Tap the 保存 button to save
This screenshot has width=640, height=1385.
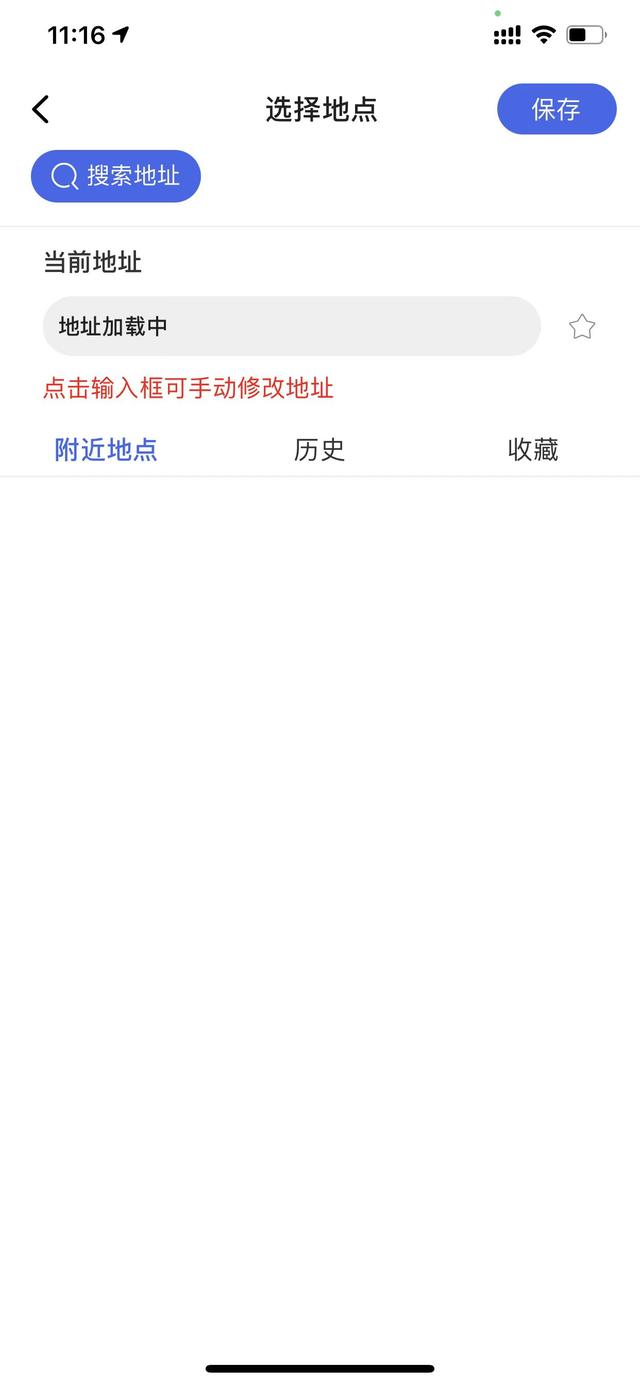tap(556, 109)
